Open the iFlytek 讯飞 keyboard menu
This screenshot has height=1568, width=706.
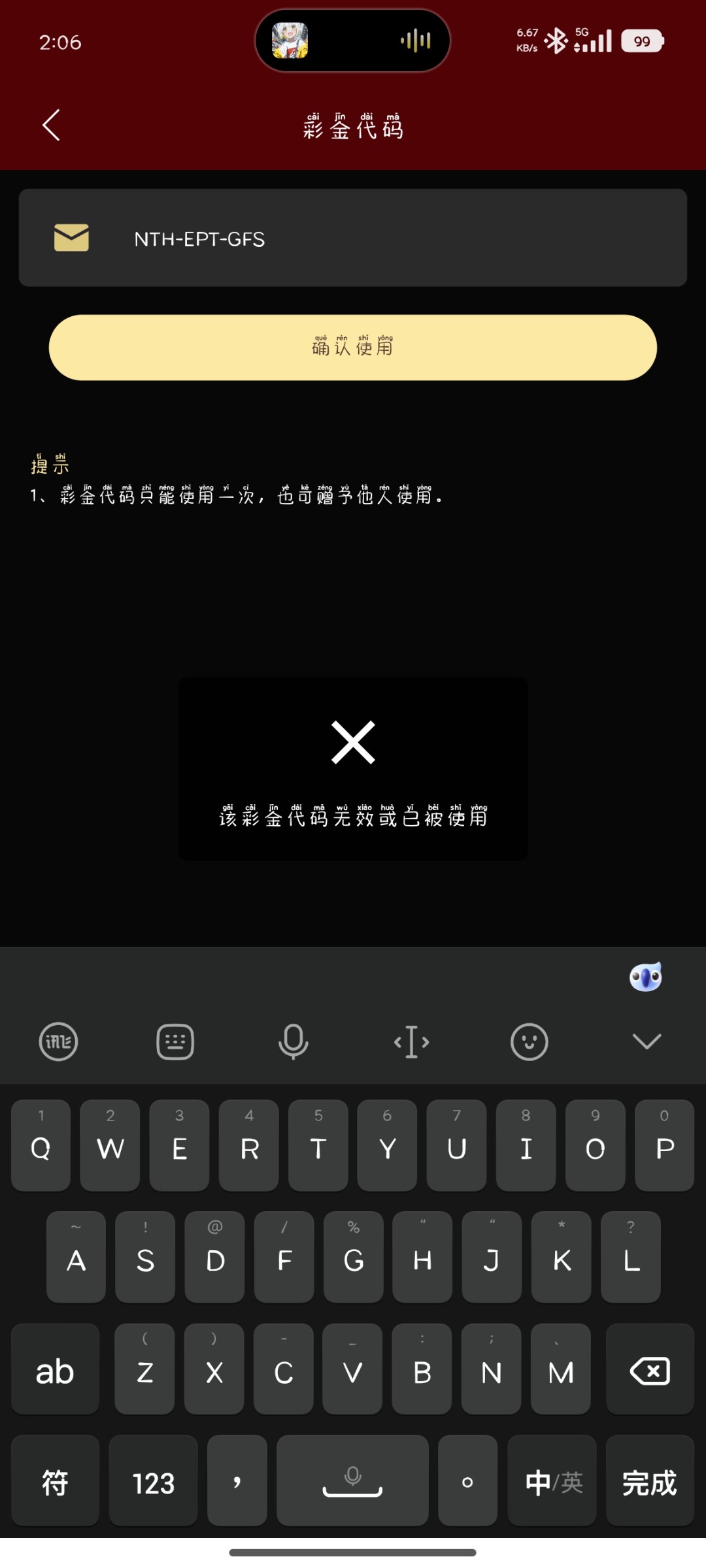(58, 1041)
